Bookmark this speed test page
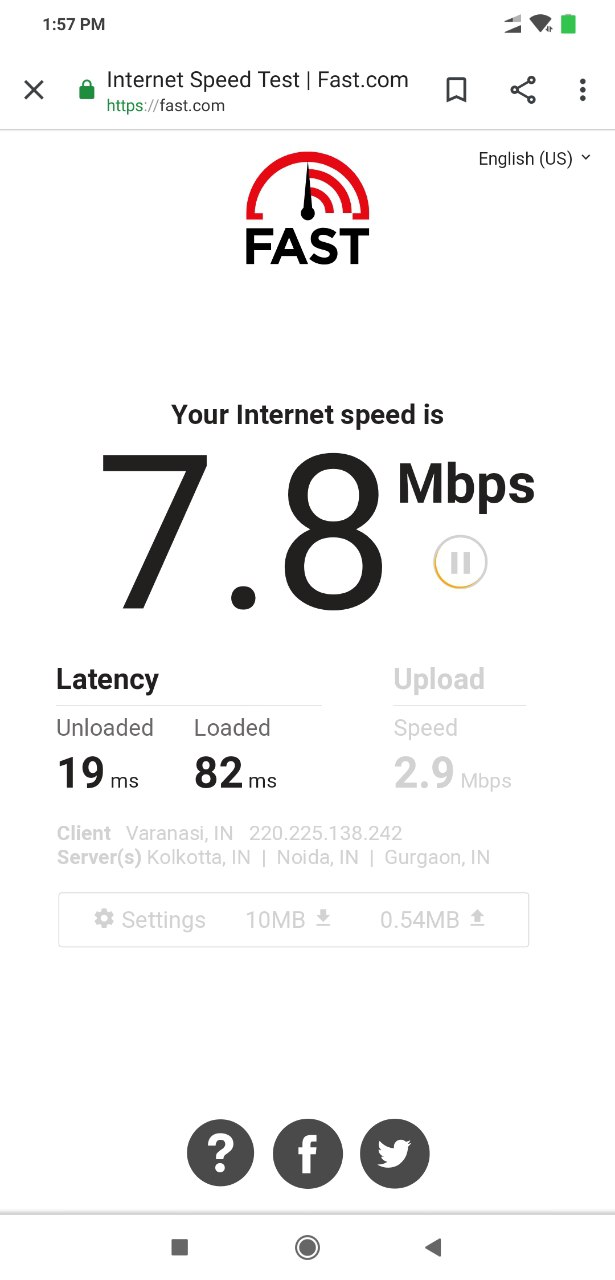 point(456,91)
